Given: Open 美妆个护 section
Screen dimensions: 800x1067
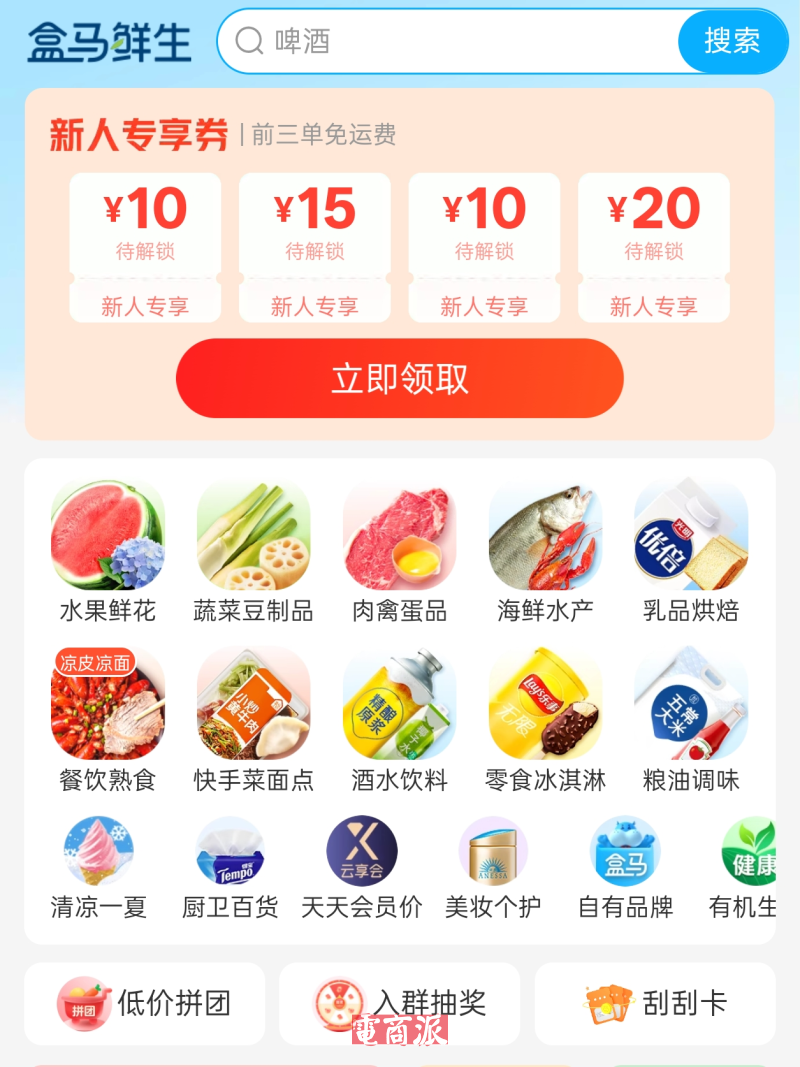Looking at the screenshot, I should (493, 867).
